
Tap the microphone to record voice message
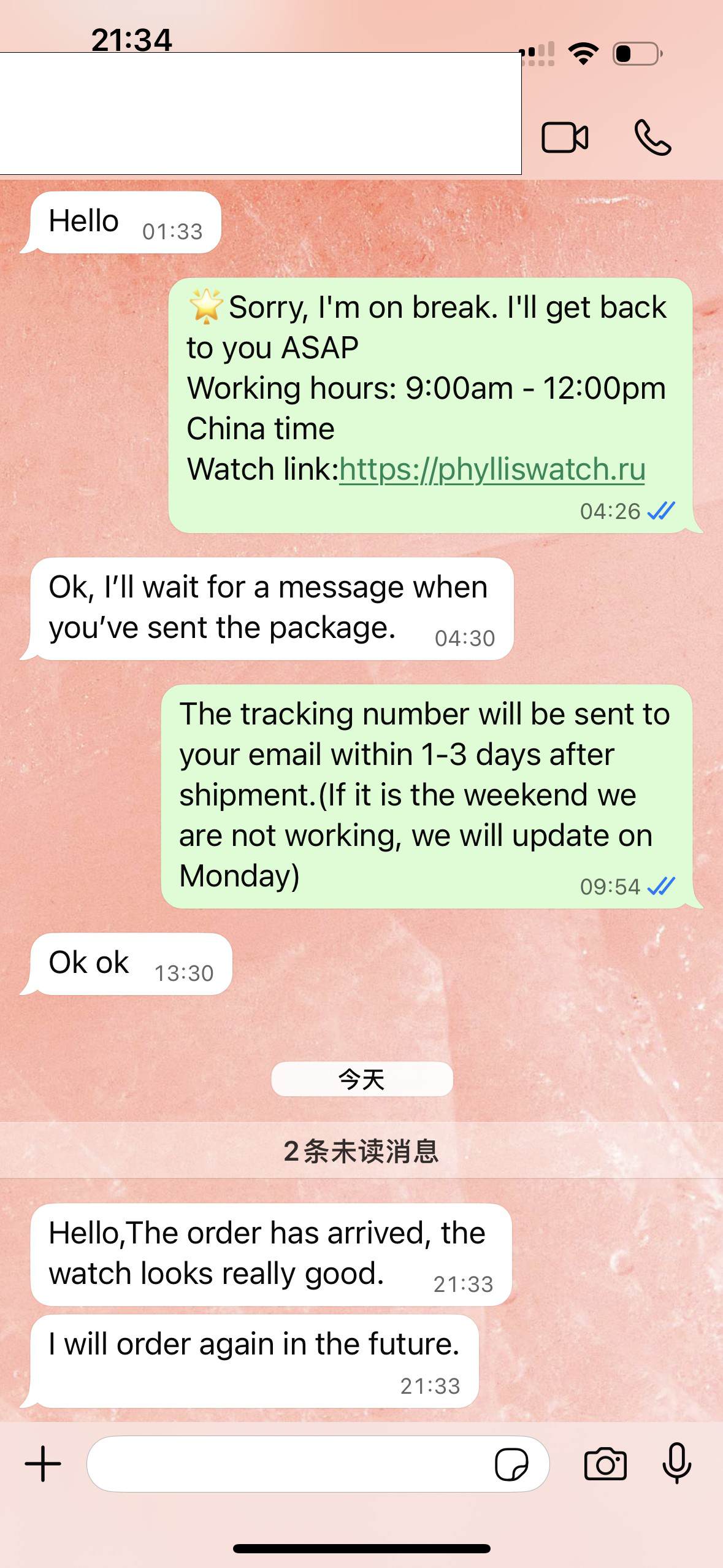(677, 1464)
